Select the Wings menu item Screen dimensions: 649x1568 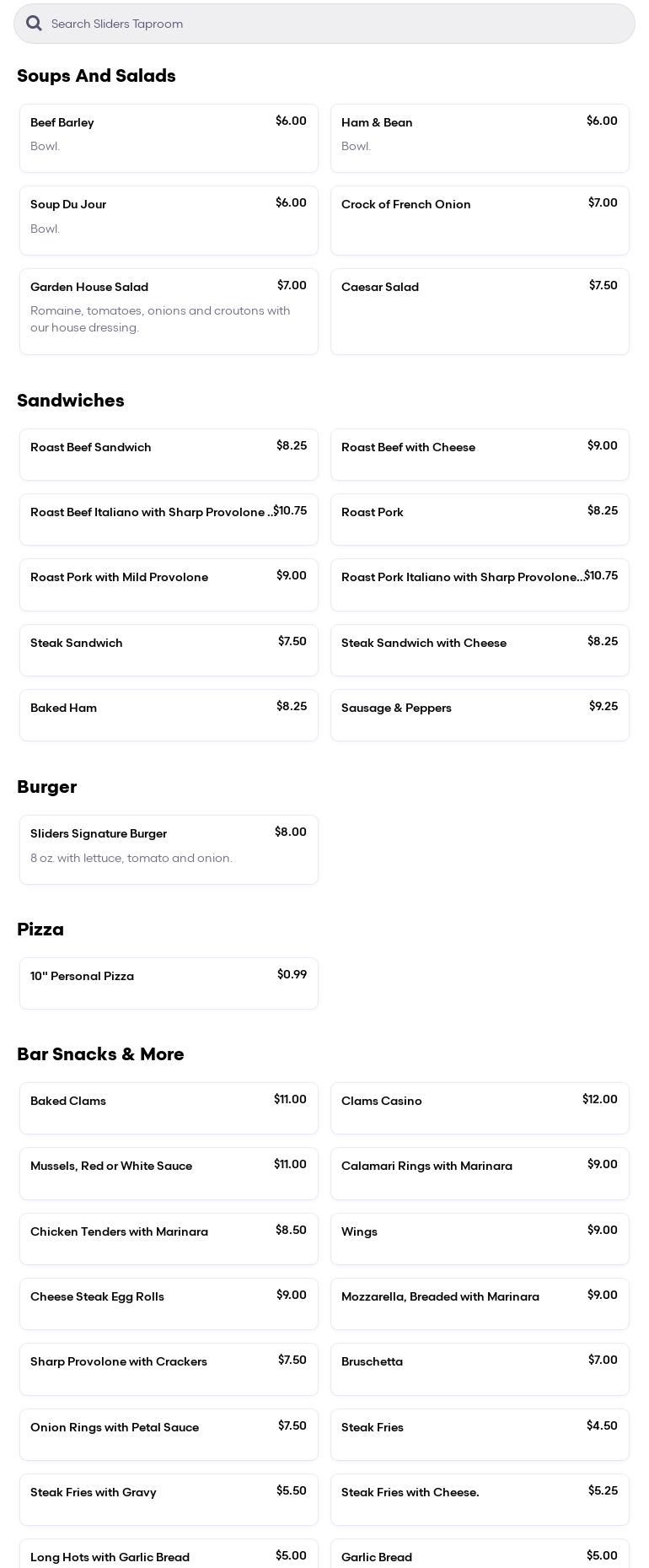[x=480, y=1238]
